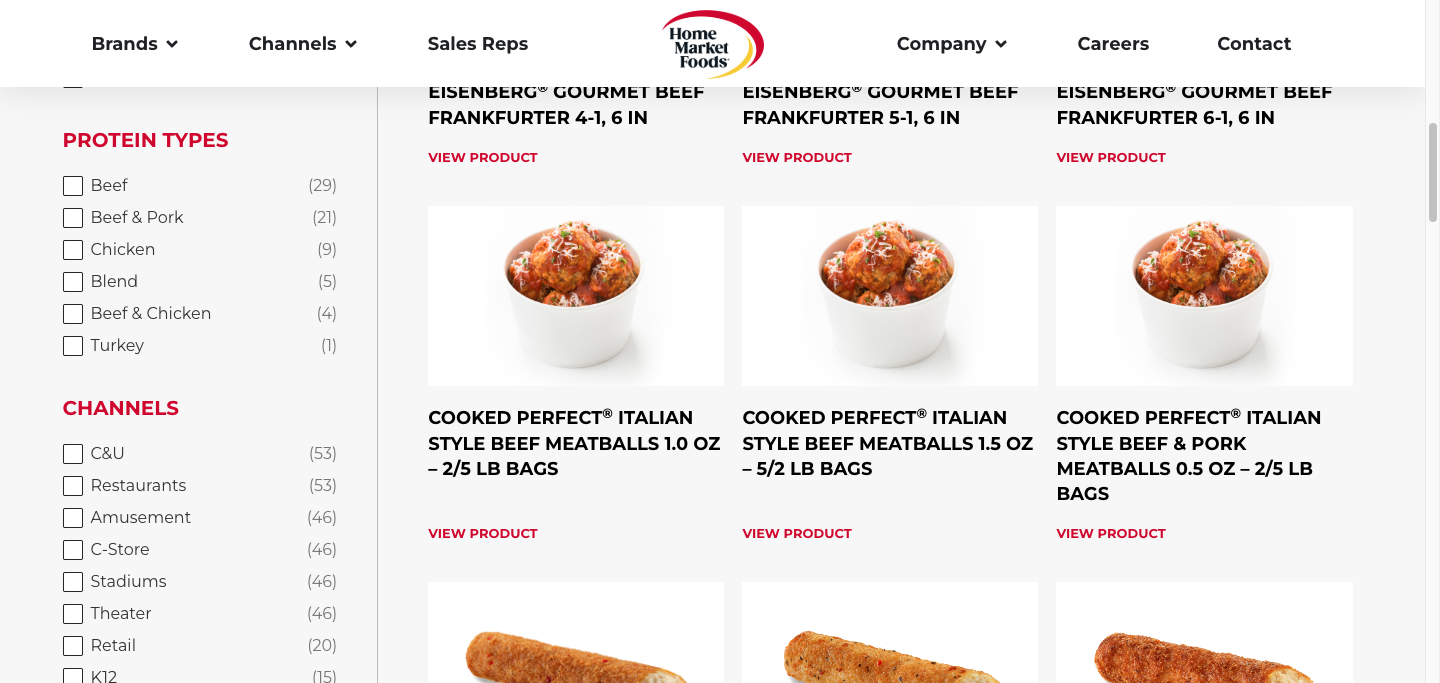View product for Beef Meatballs 1.5 oz
This screenshot has height=683, width=1440.
pyautogui.click(x=796, y=534)
